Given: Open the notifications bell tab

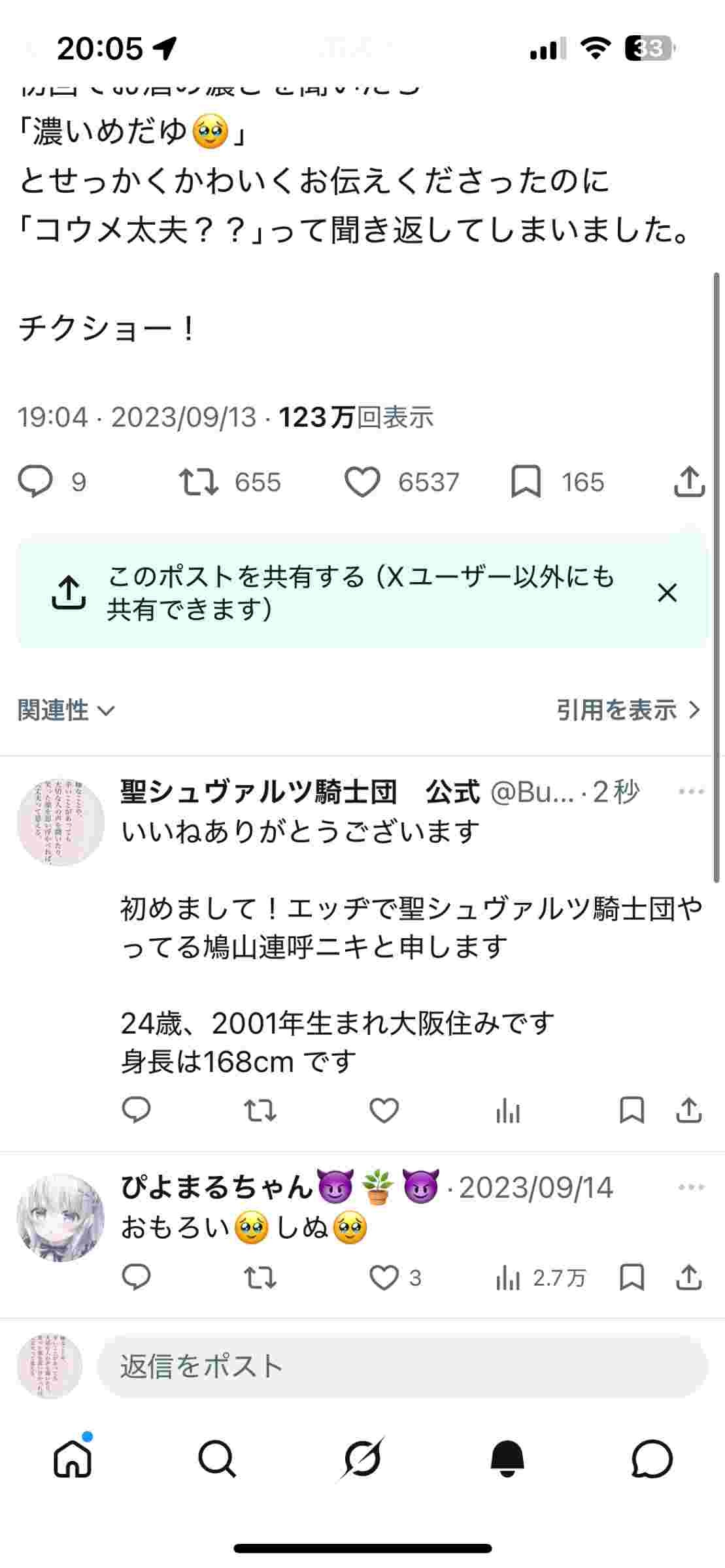Looking at the screenshot, I should point(507,1459).
